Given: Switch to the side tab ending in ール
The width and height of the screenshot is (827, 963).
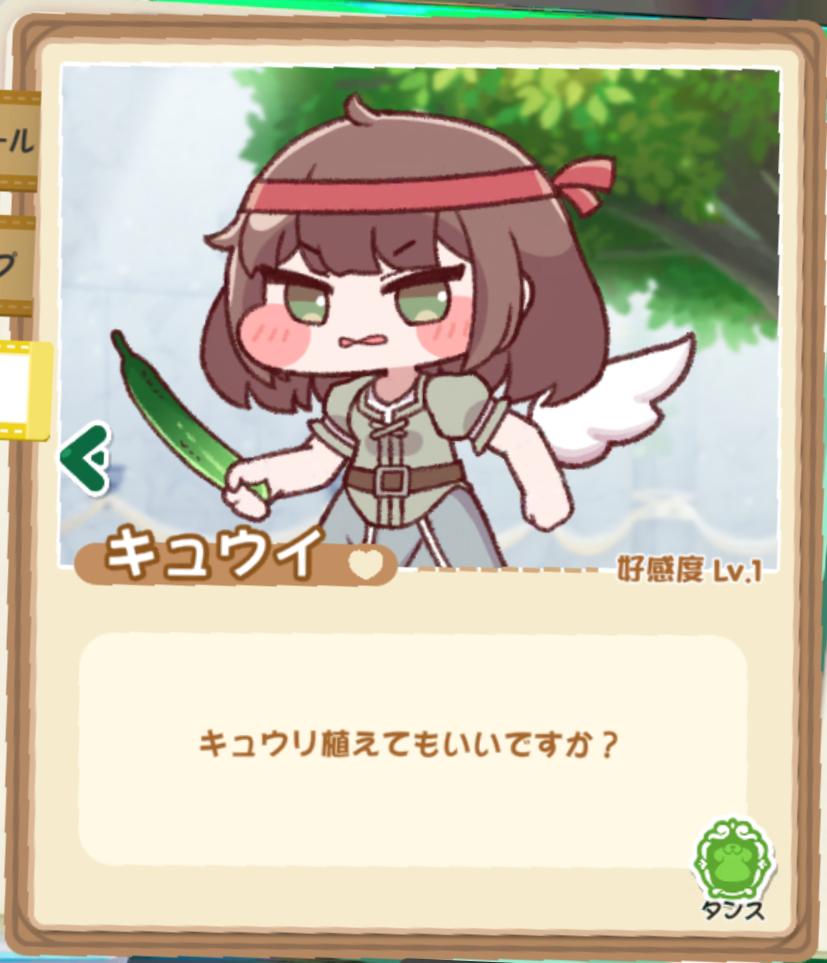Looking at the screenshot, I should pyautogui.click(x=18, y=142).
